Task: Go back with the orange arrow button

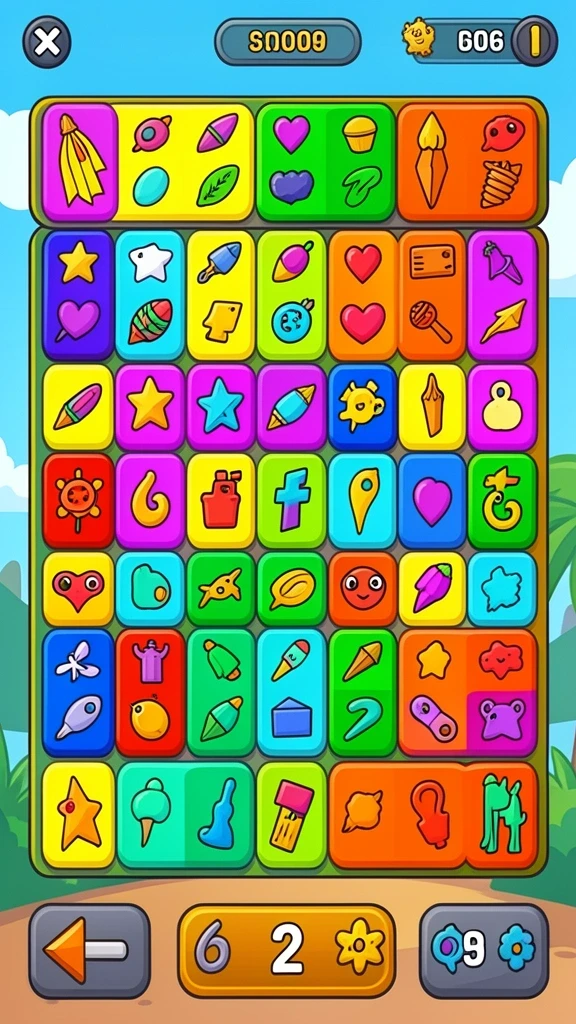Action: (89, 950)
